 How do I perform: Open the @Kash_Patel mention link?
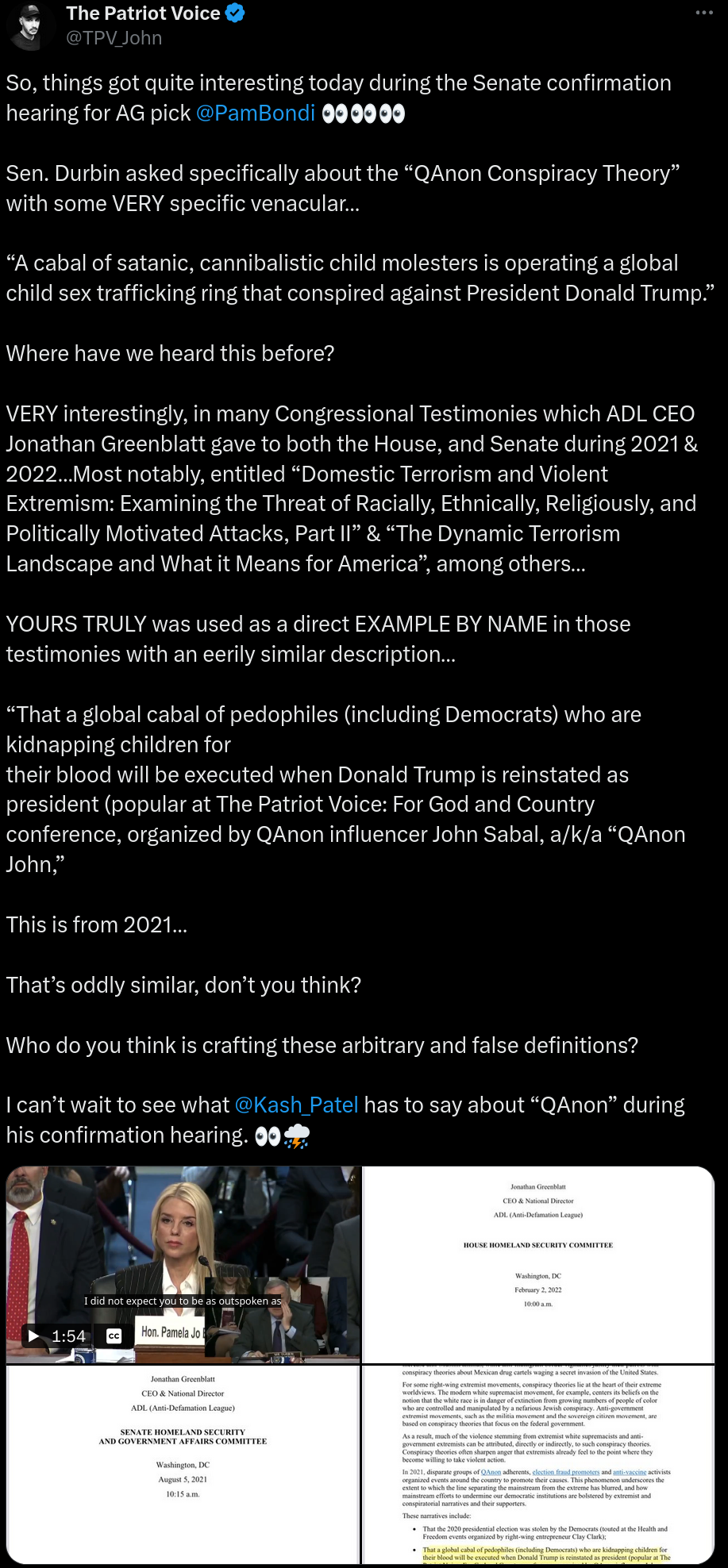(296, 1105)
